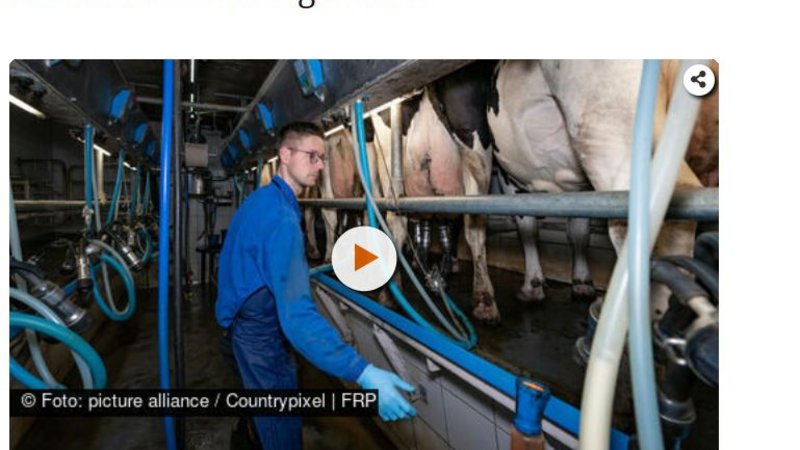
Task: Share this video via the share icon
Action: pos(699,80)
